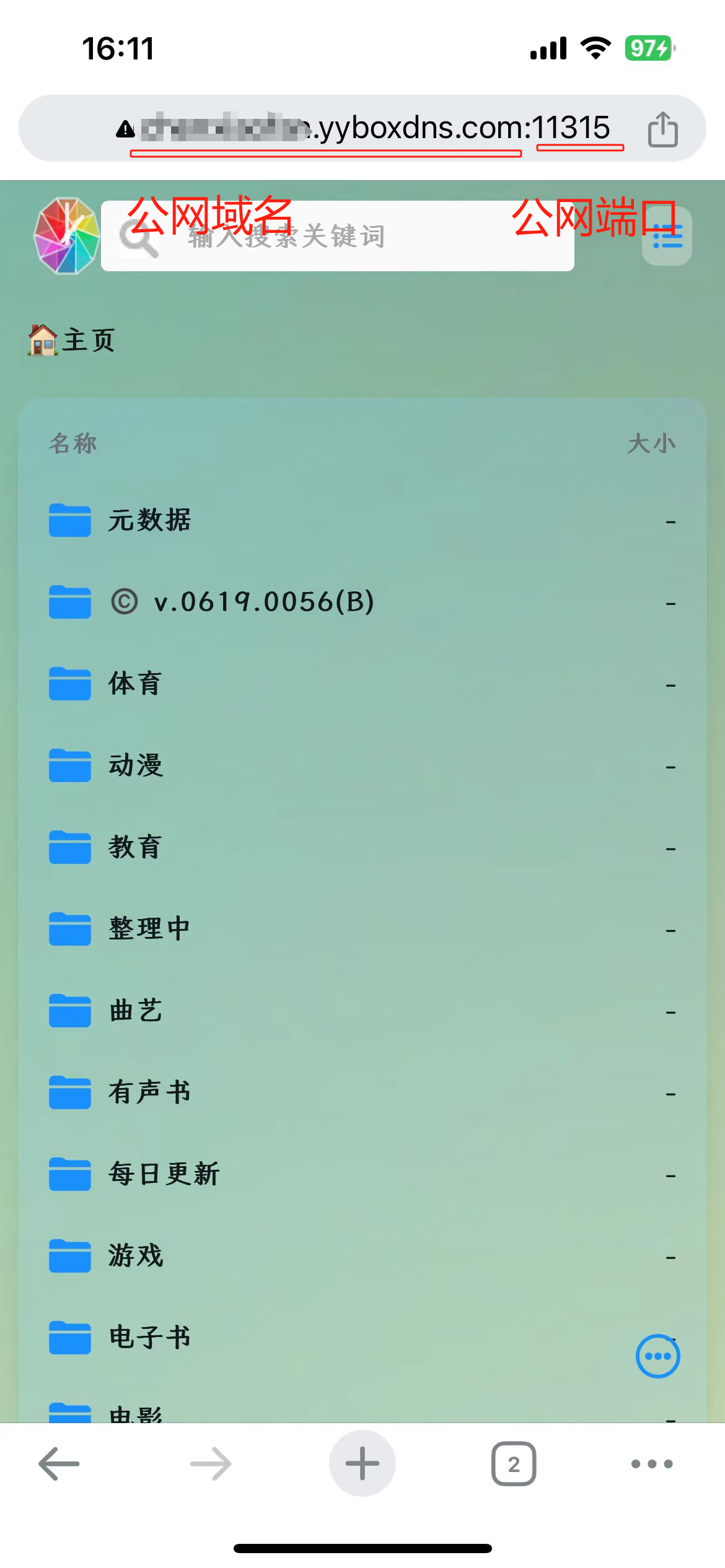Image resolution: width=725 pixels, height=1568 pixels.
Task: Open the 每日更新 folder
Action: [164, 1174]
